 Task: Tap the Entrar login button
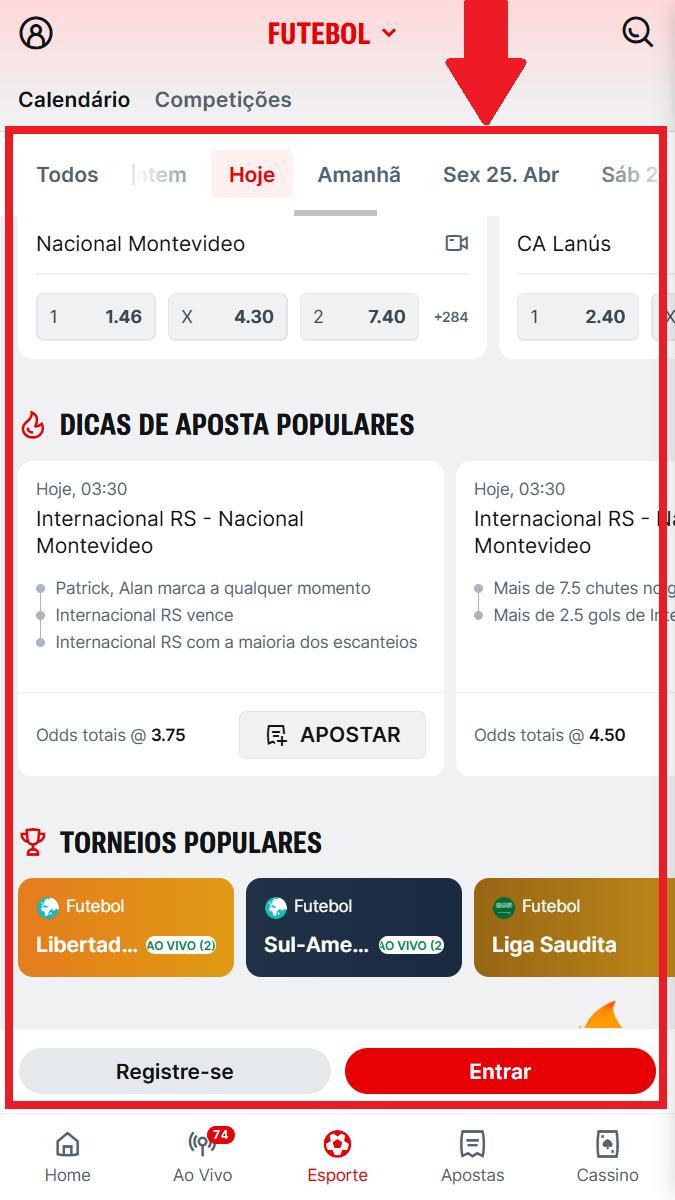click(x=500, y=1072)
